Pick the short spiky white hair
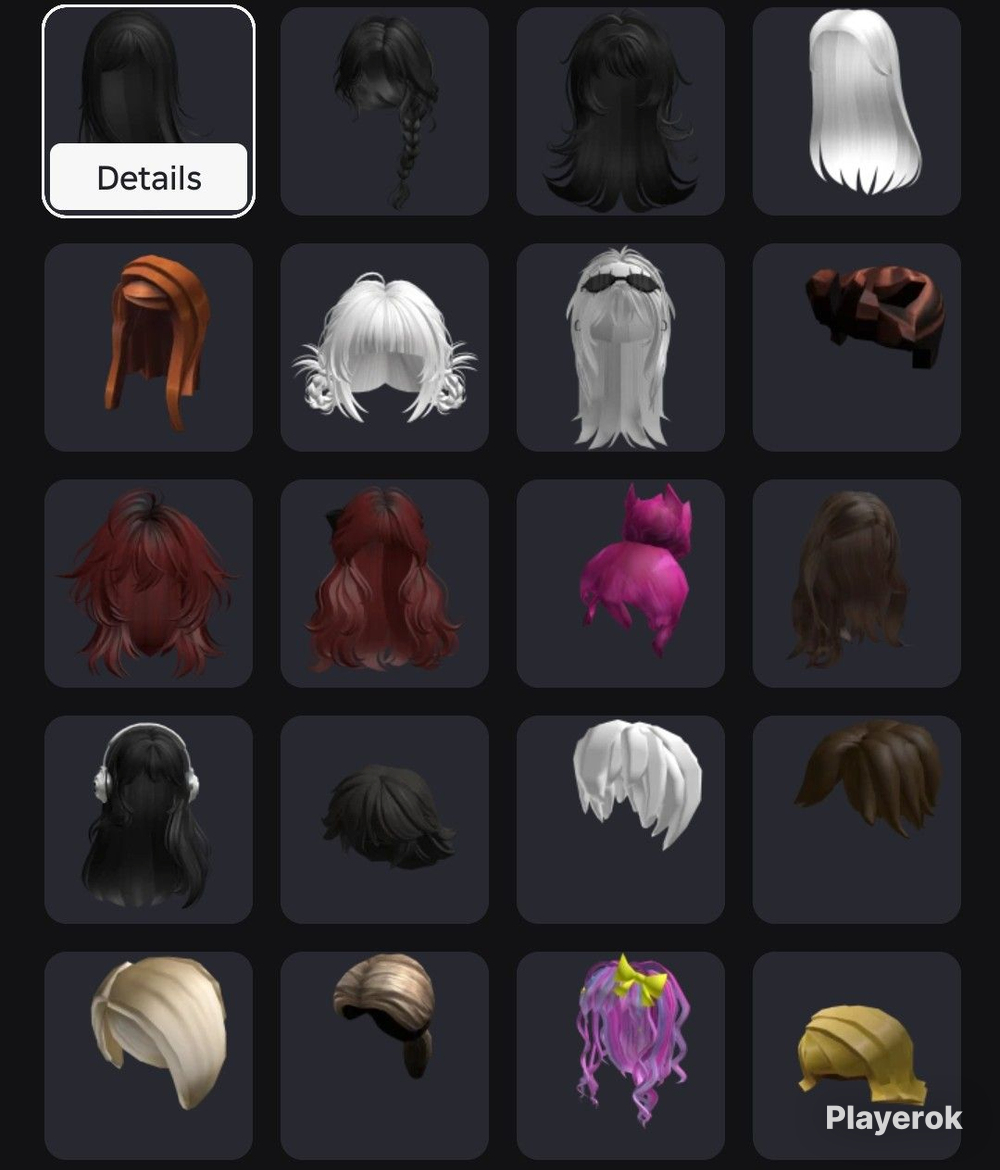 tap(620, 819)
